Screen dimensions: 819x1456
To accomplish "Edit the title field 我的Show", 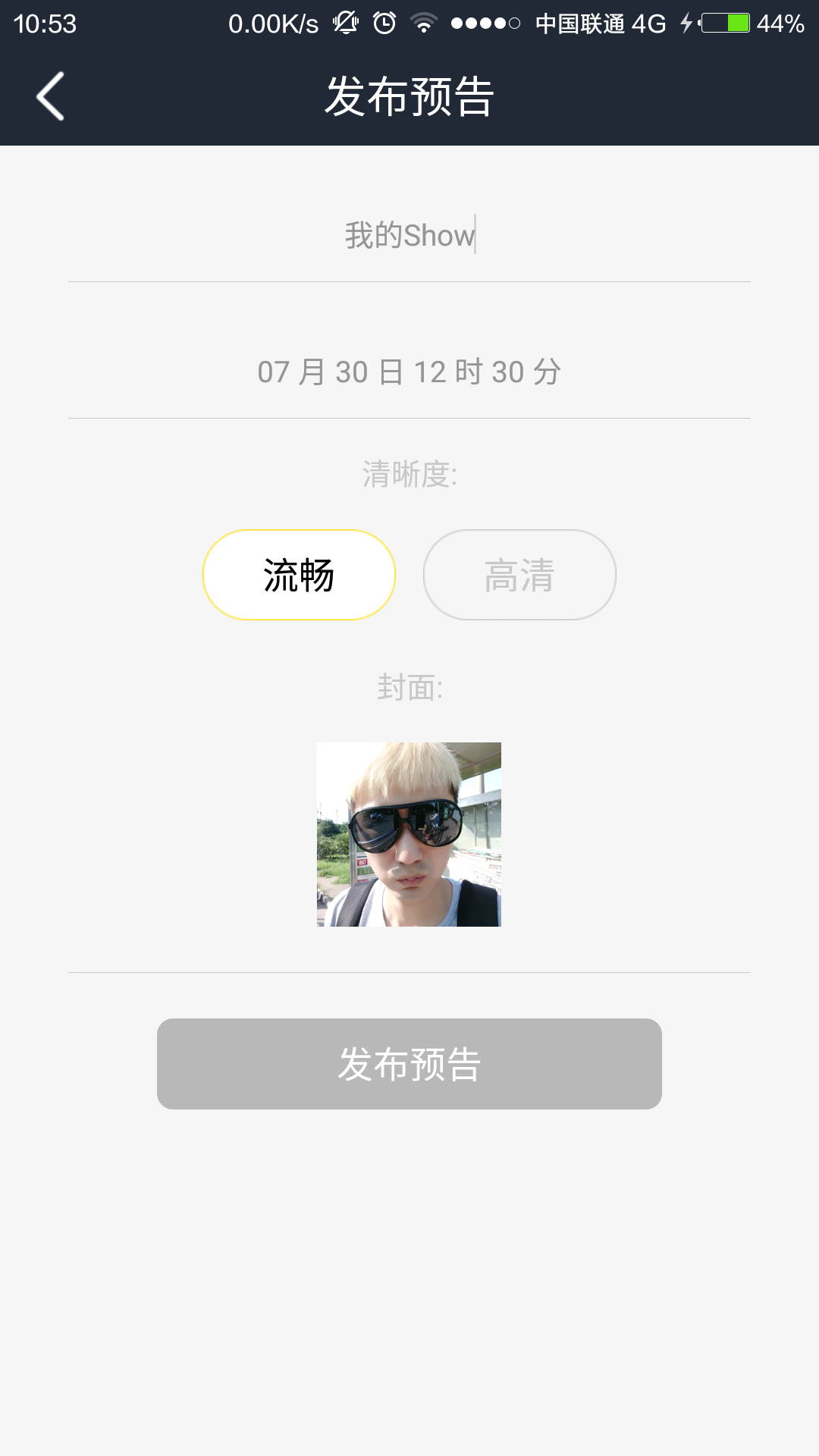I will [x=409, y=236].
